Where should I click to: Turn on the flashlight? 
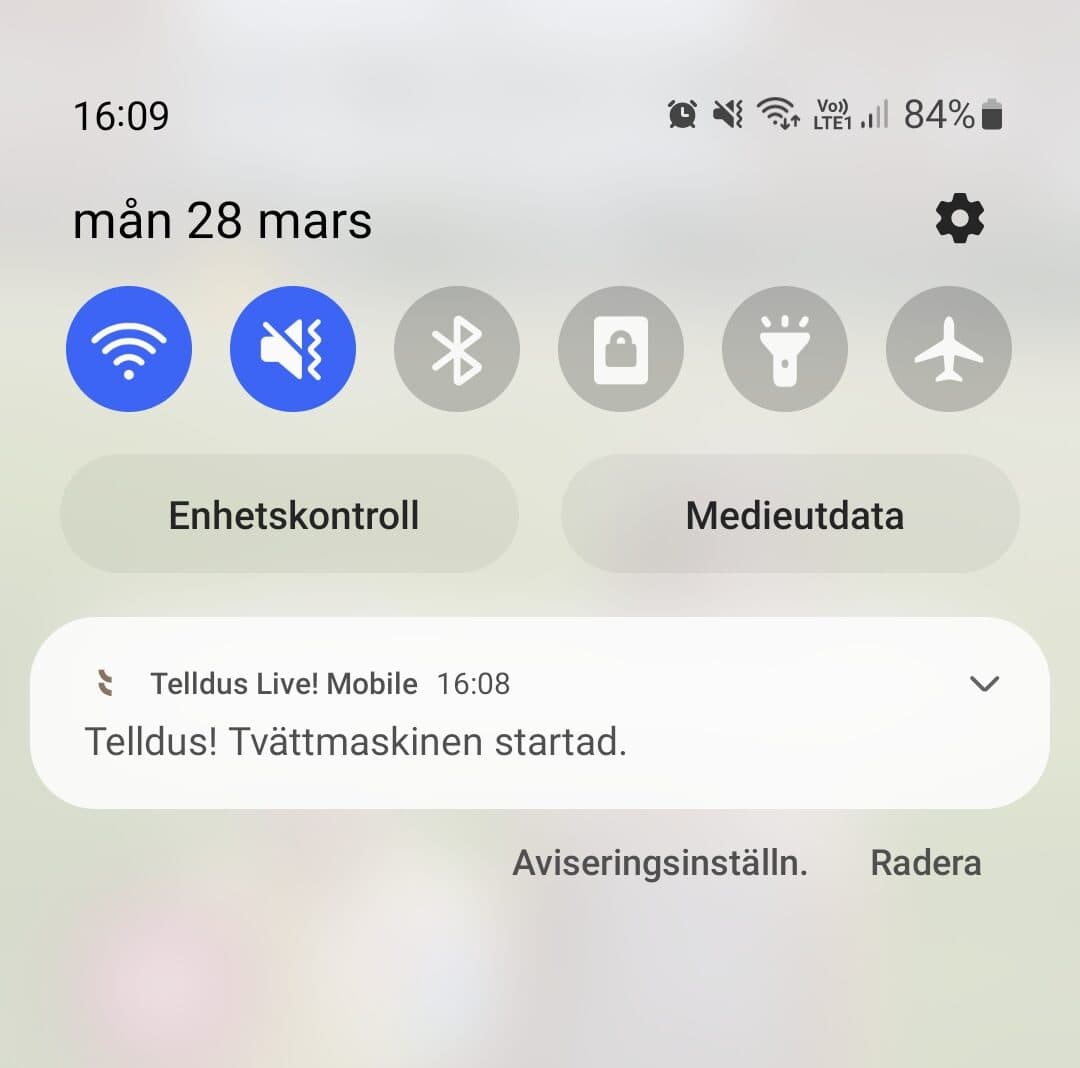click(785, 349)
